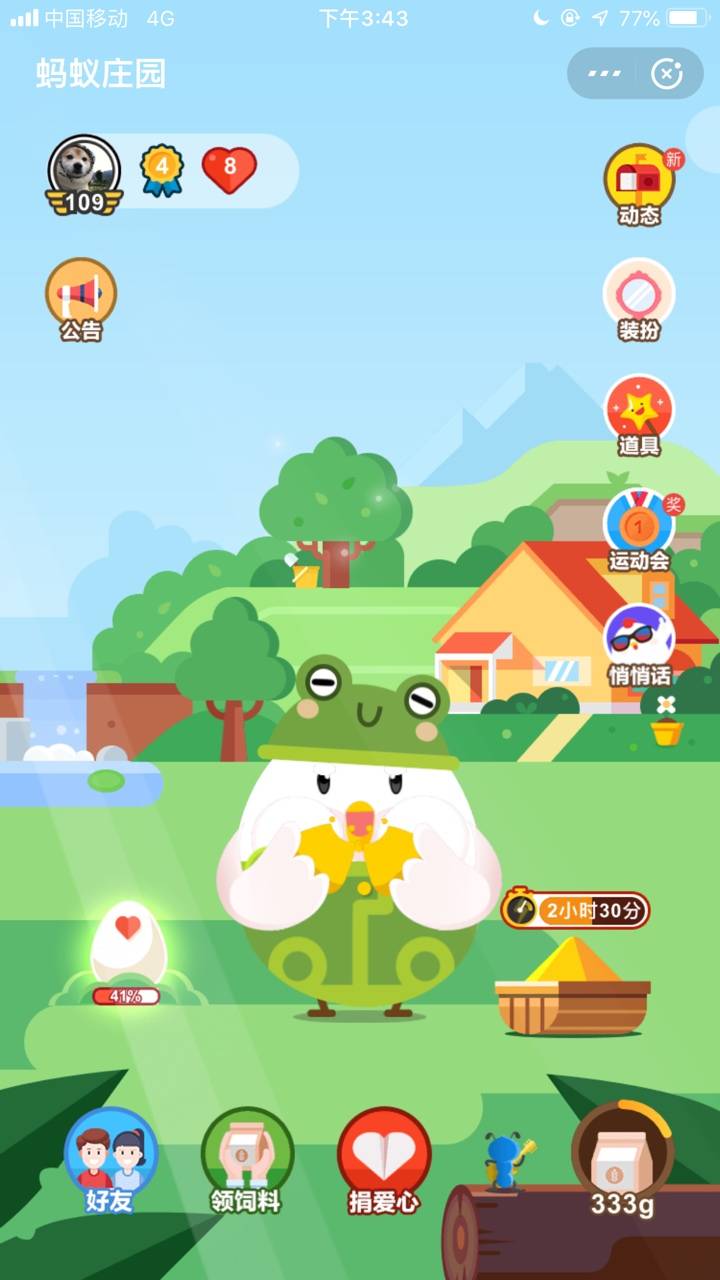Image resolution: width=720 pixels, height=1280 pixels.
Task: Enter the 运动会 sports event
Action: tap(639, 528)
